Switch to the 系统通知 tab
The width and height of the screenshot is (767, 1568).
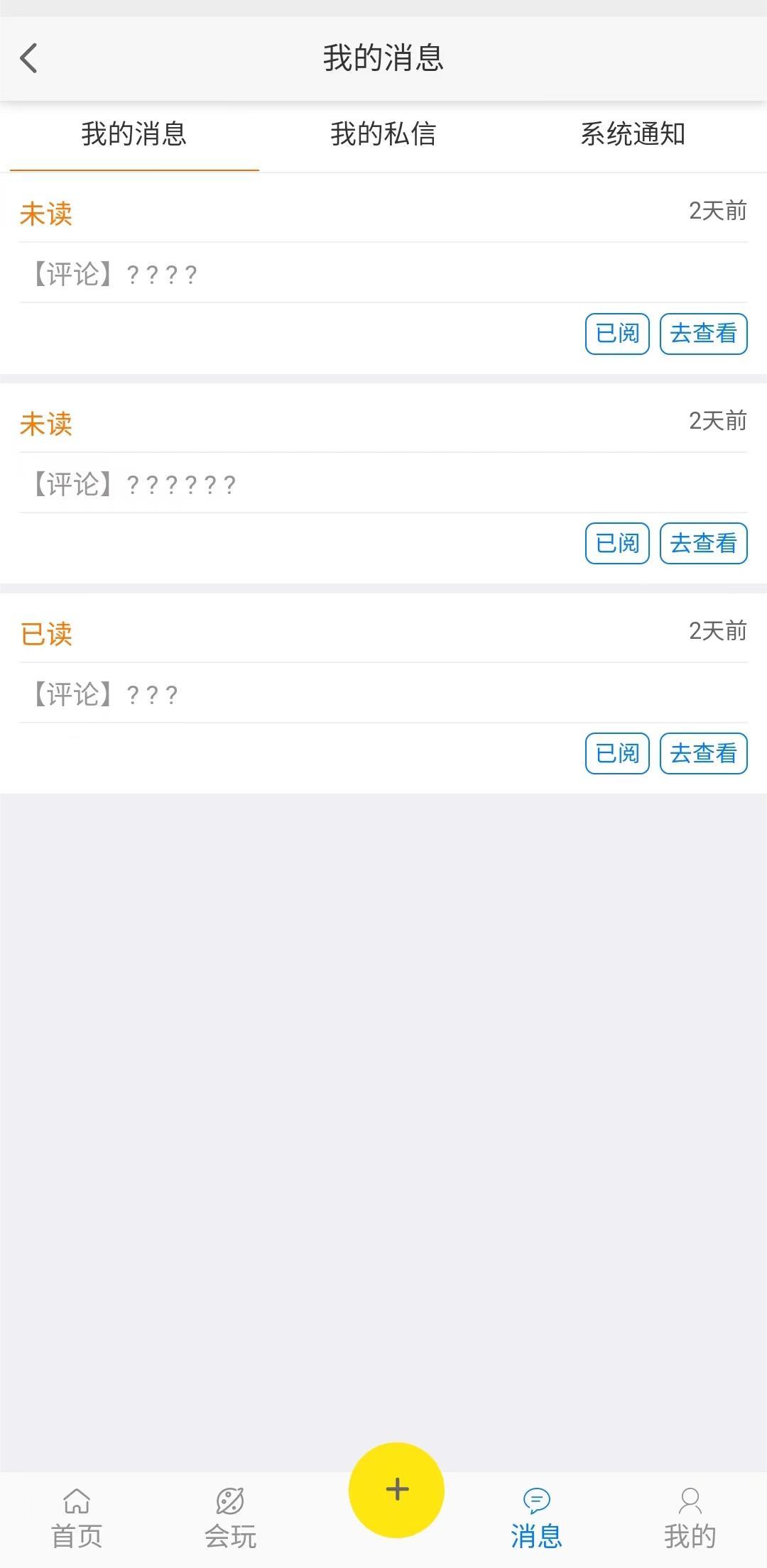click(x=633, y=134)
